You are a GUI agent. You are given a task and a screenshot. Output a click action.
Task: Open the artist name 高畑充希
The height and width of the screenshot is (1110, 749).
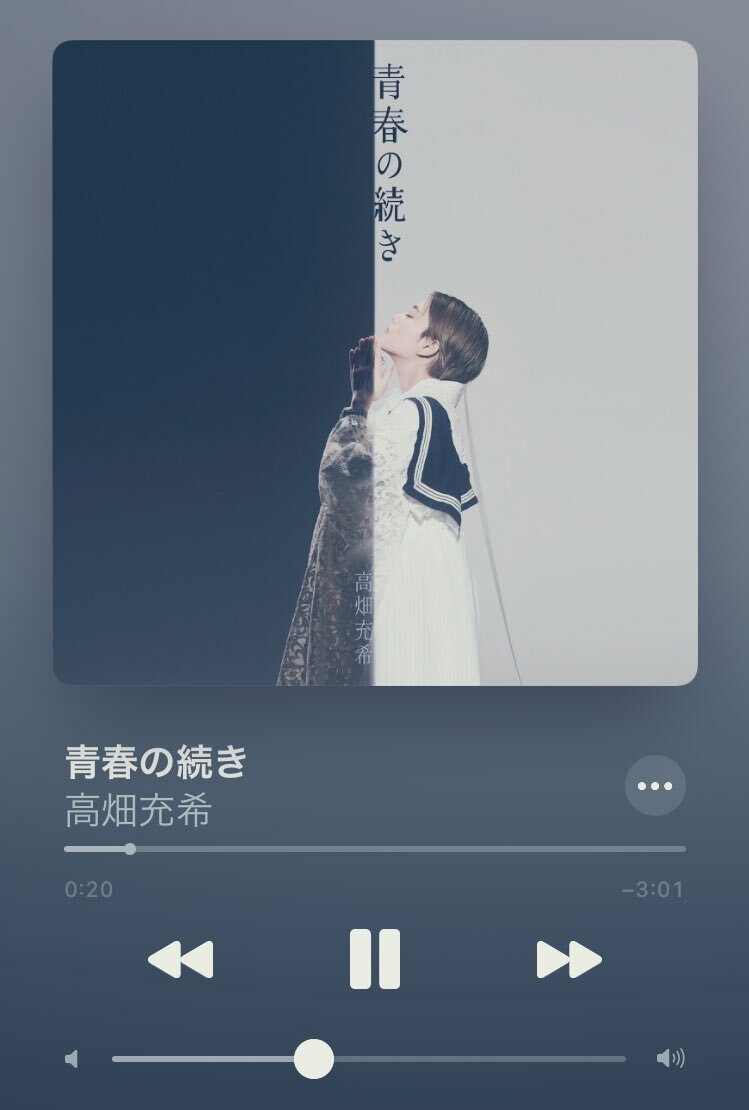139,811
